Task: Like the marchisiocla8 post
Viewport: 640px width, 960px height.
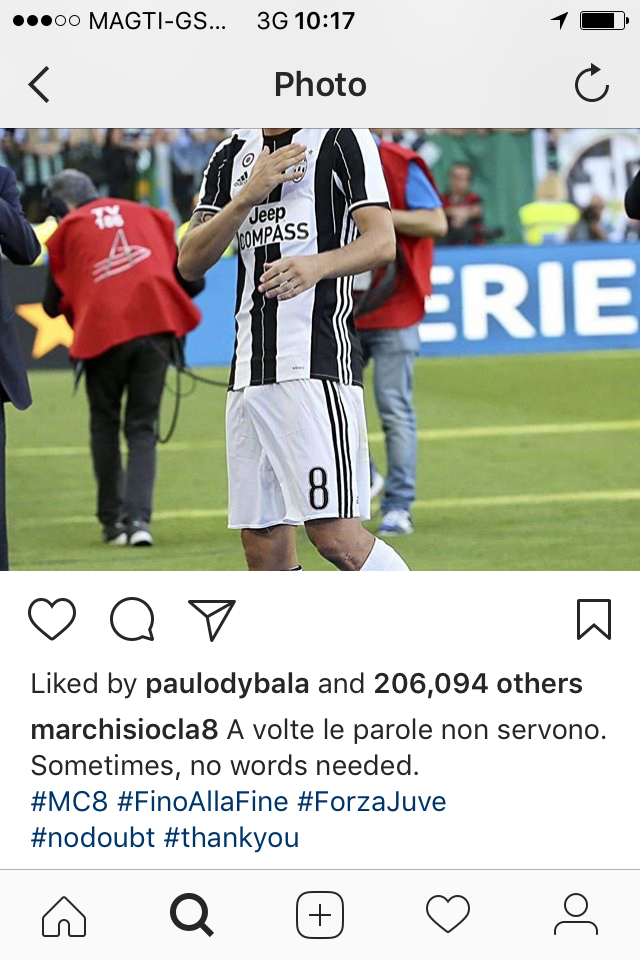Action: click(x=52, y=620)
